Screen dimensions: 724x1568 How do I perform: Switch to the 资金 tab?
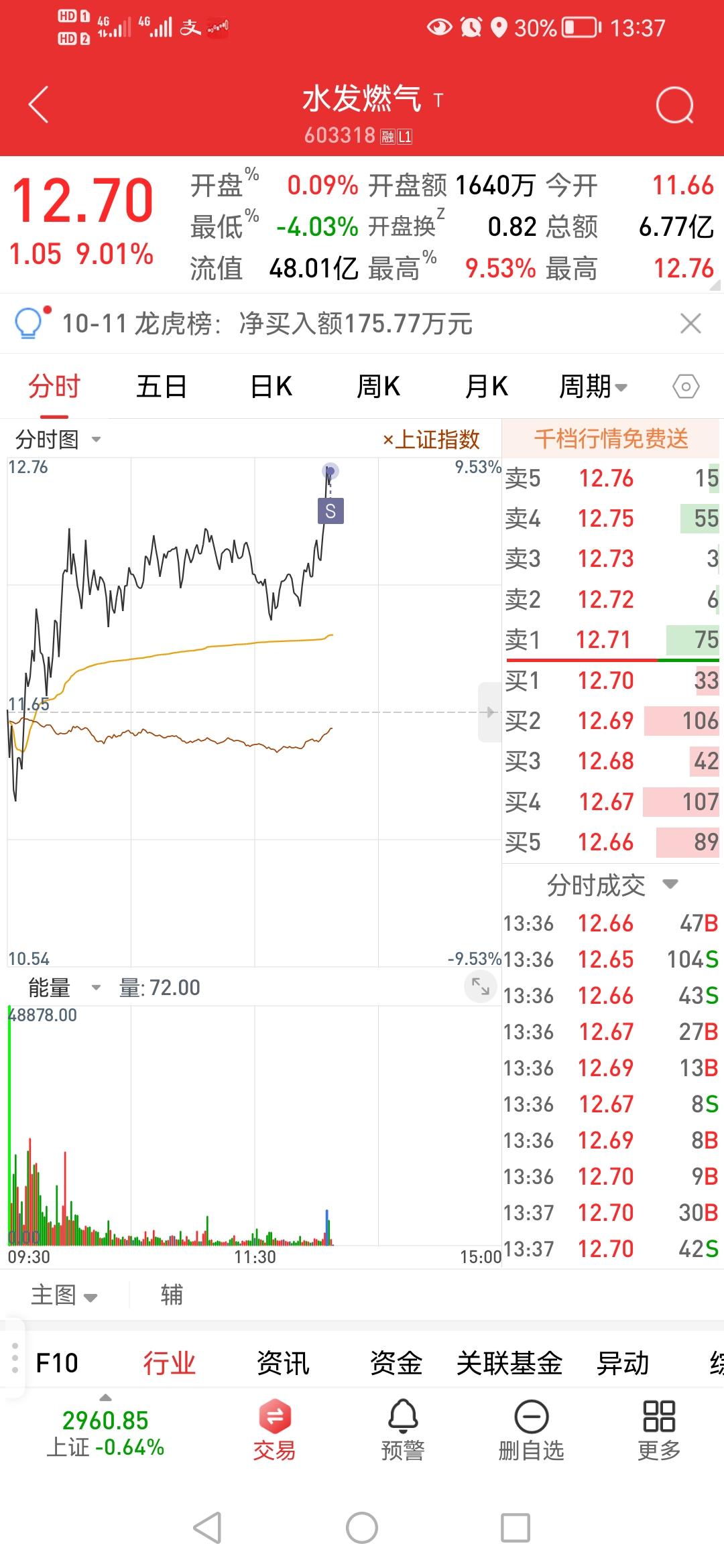tap(396, 1363)
